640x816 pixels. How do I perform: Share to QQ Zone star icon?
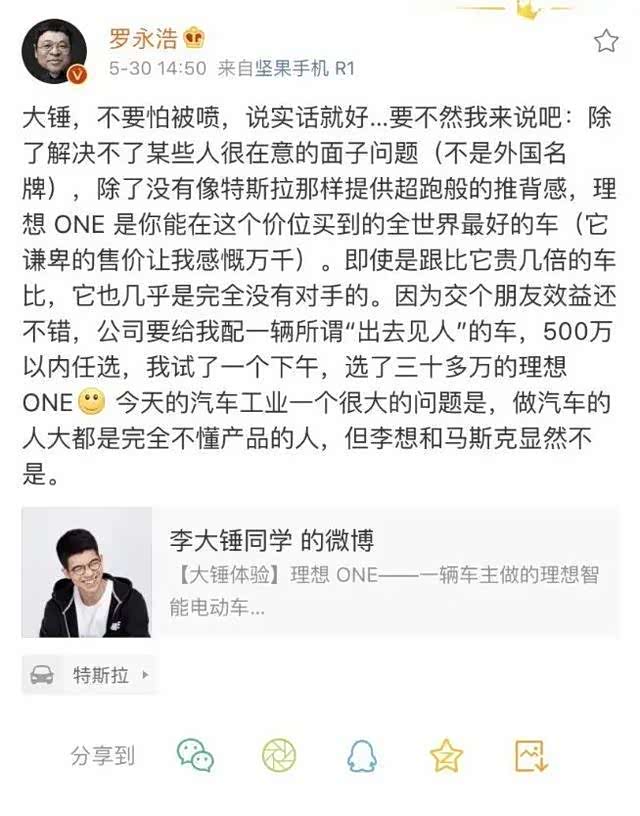(446, 755)
